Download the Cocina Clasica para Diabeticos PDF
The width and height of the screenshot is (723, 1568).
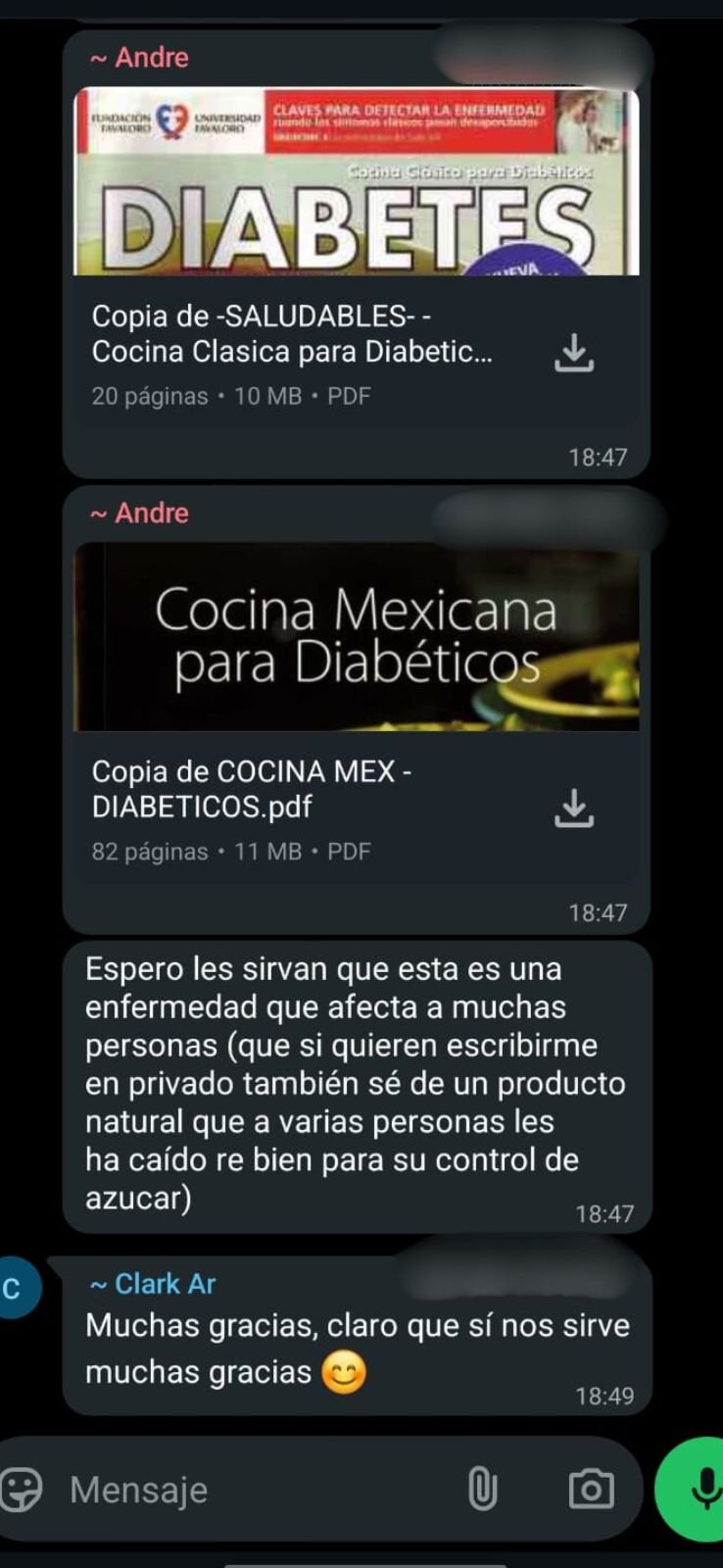[x=574, y=353]
